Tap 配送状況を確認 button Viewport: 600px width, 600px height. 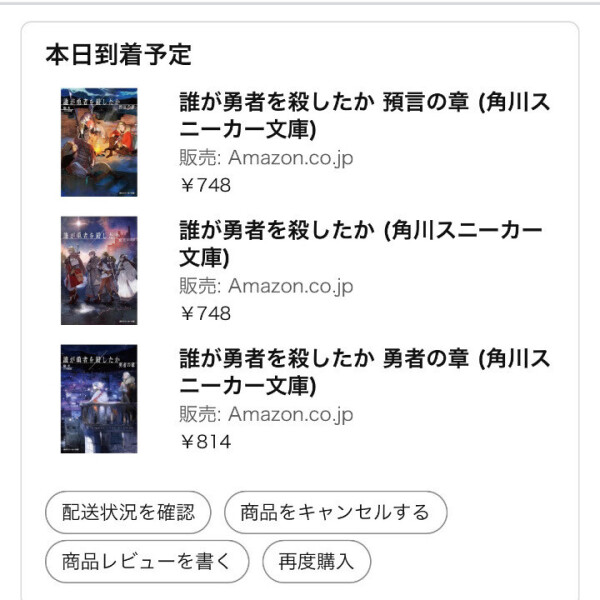click(128, 513)
